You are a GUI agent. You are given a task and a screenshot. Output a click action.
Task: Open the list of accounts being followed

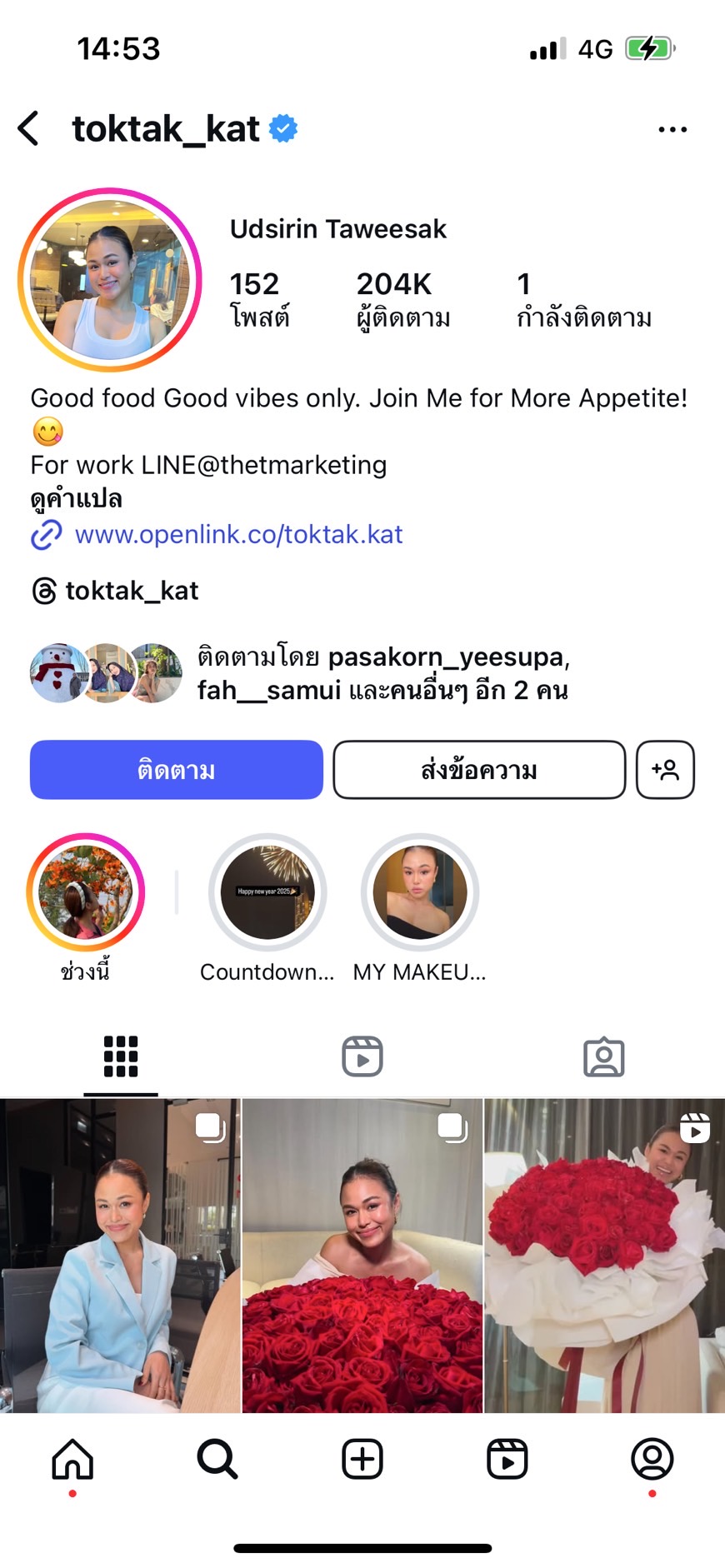[x=583, y=300]
